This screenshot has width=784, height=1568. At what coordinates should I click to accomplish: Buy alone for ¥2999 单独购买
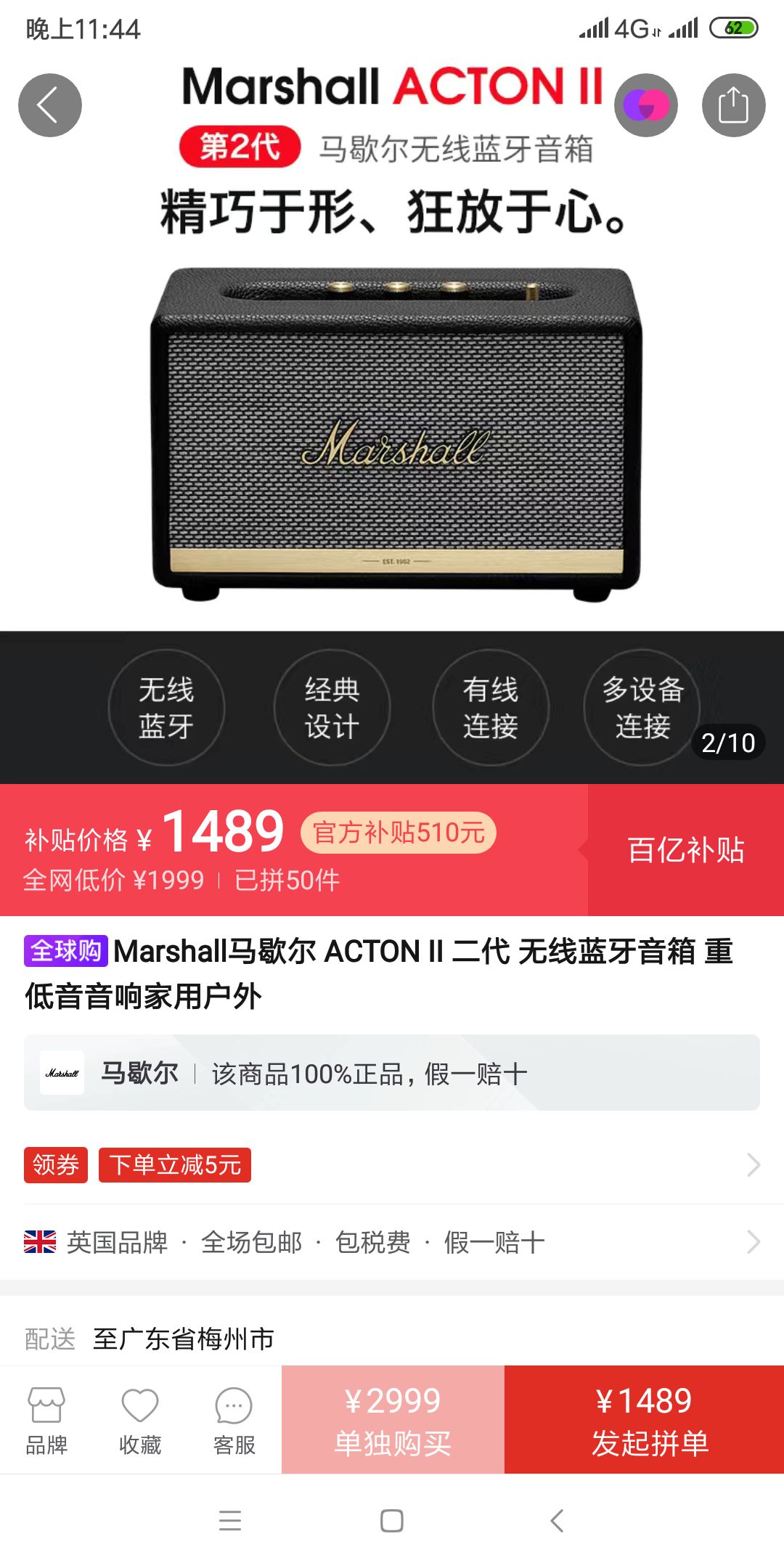393,1420
